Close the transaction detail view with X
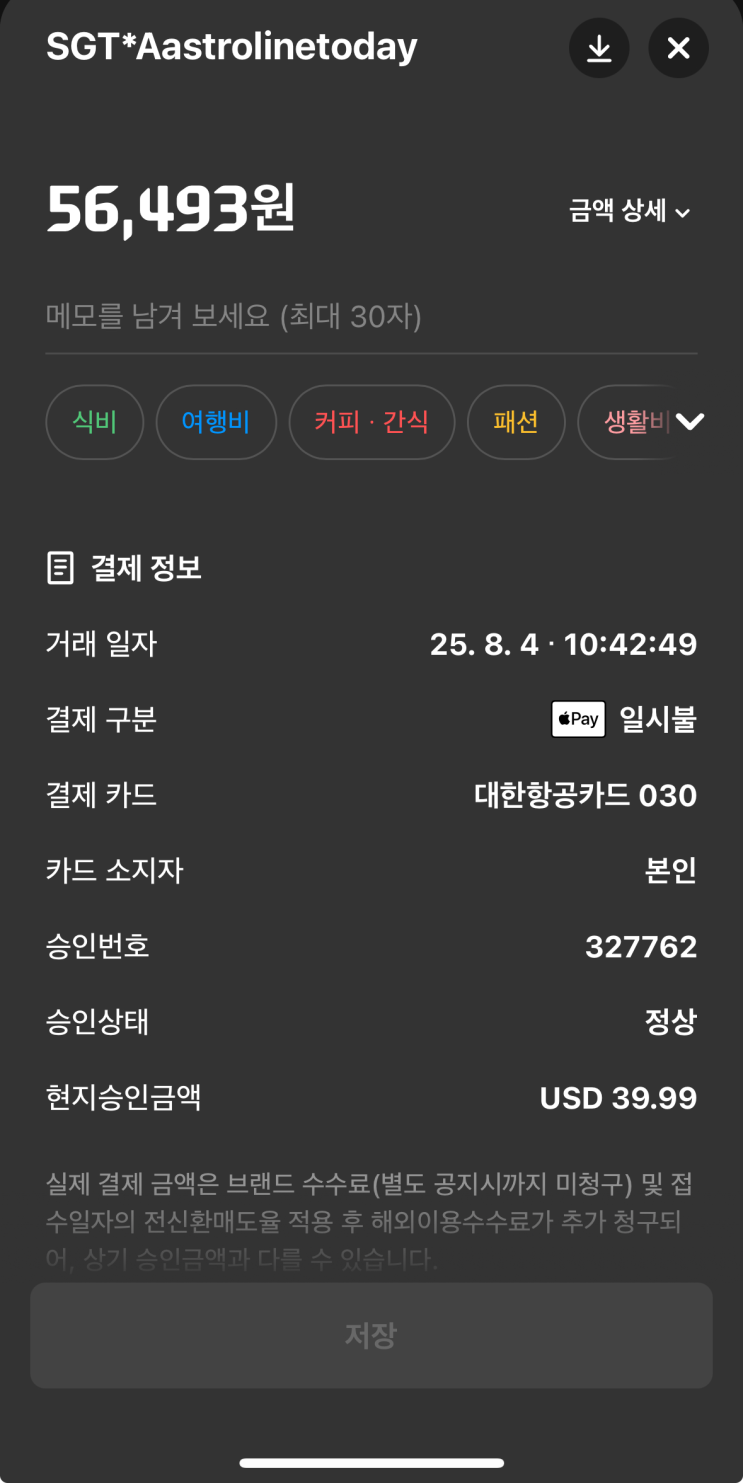The height and width of the screenshot is (1483, 743). (x=679, y=48)
